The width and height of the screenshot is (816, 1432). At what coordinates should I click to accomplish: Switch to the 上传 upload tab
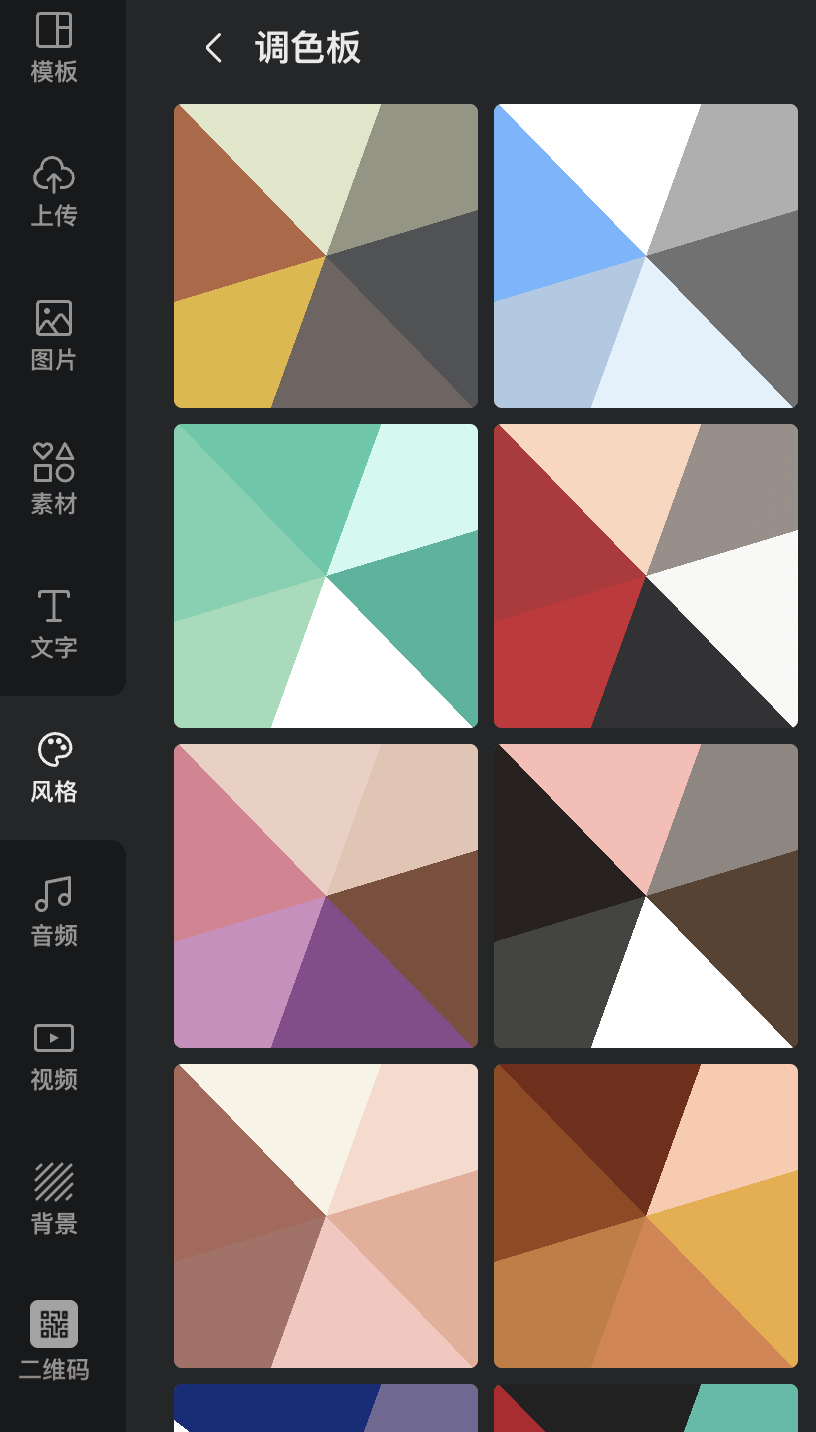click(x=54, y=192)
